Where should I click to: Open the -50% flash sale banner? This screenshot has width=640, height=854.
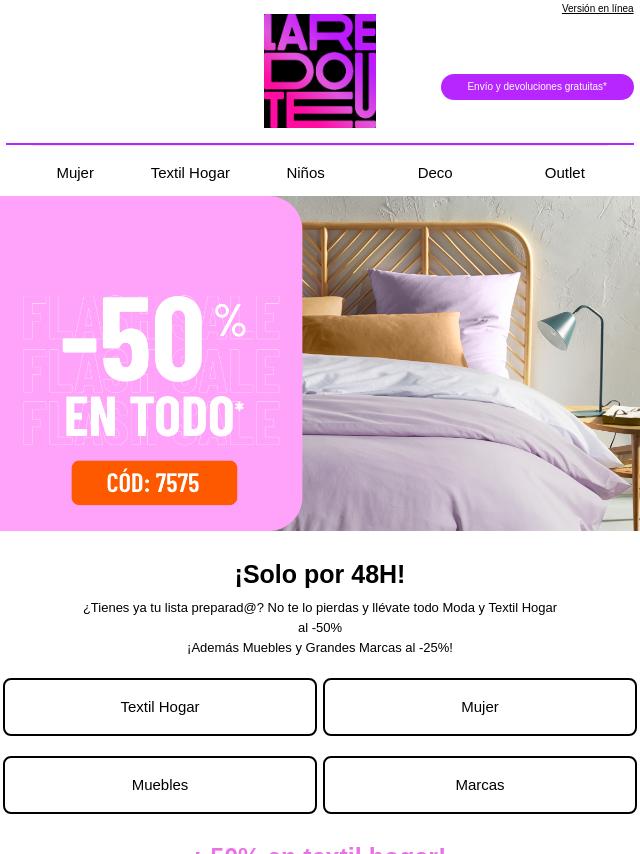320,363
